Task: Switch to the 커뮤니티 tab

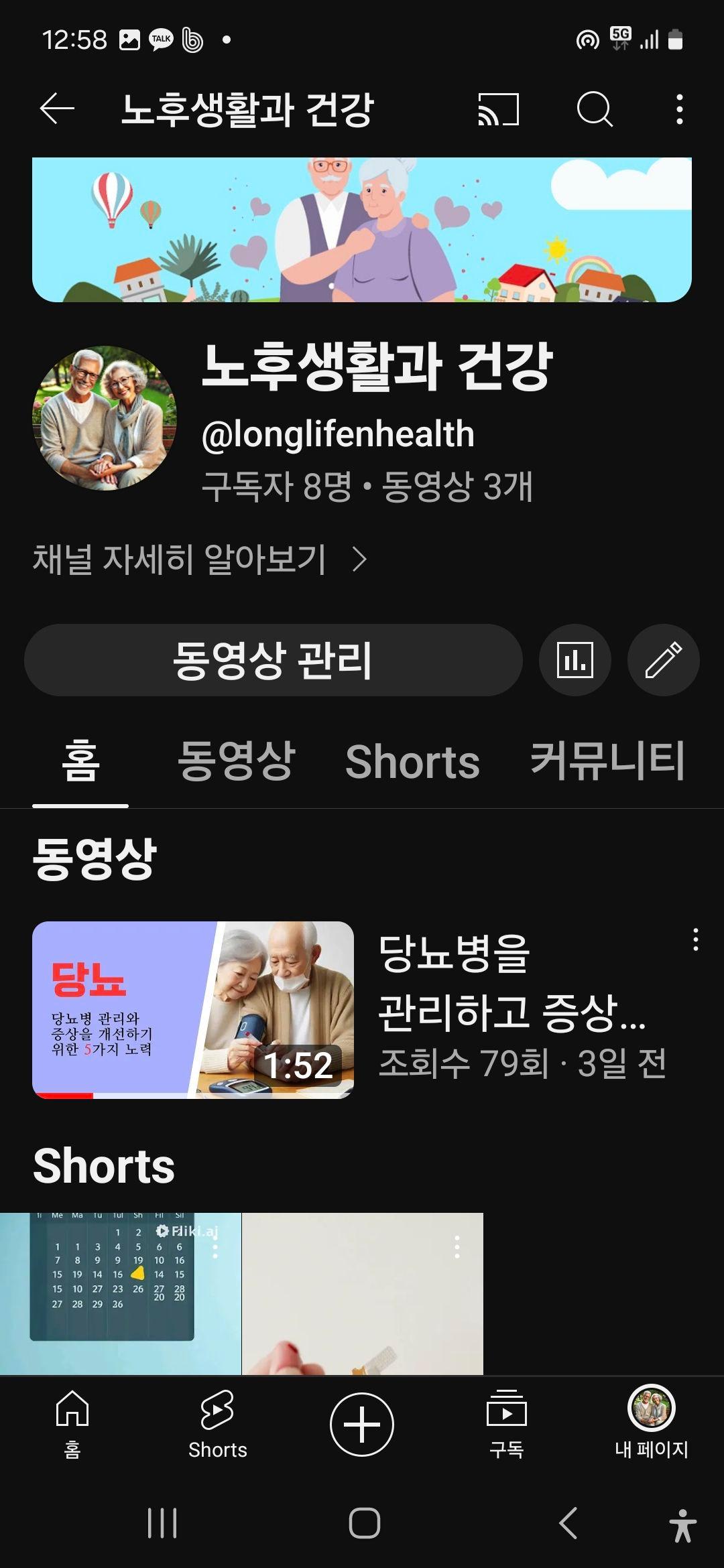Action: [607, 761]
